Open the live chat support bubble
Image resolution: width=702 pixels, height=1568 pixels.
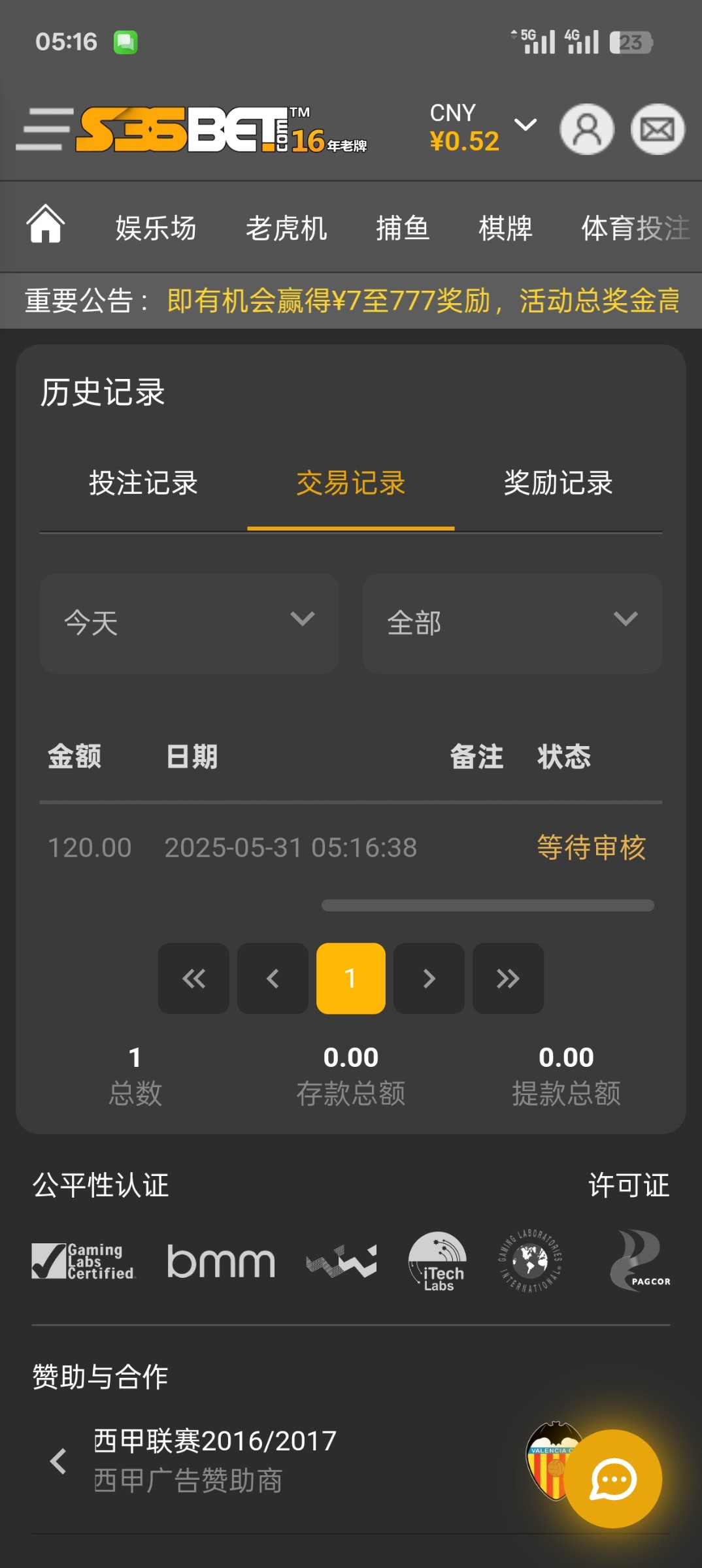point(613,1479)
